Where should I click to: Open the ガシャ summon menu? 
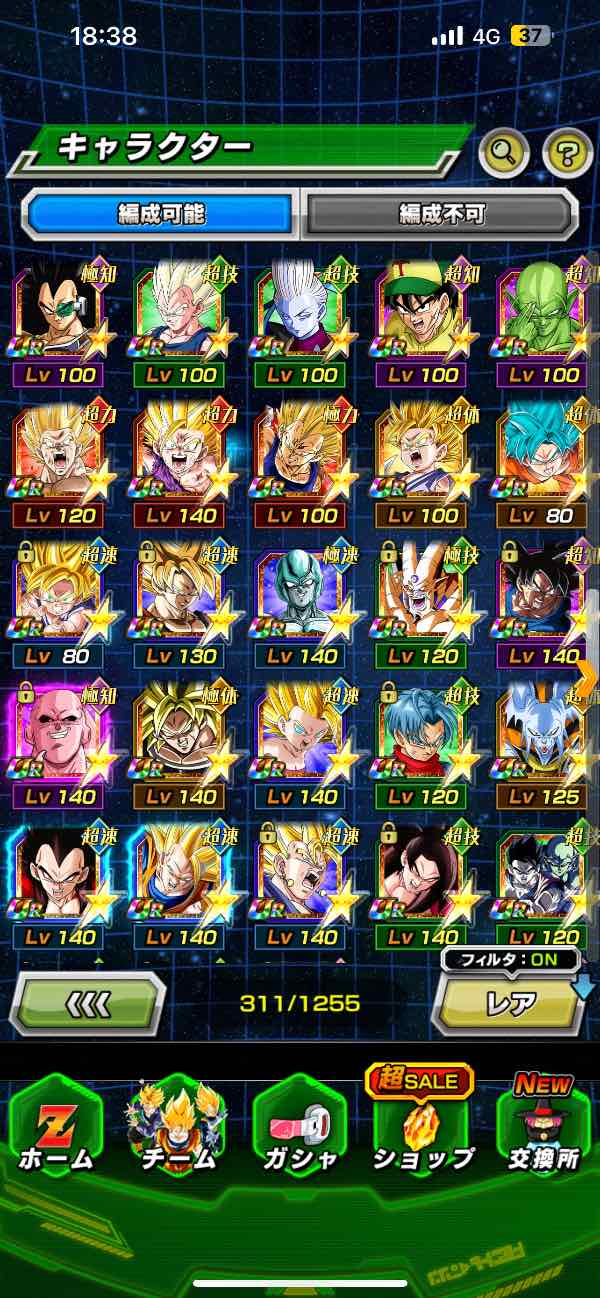300,1125
